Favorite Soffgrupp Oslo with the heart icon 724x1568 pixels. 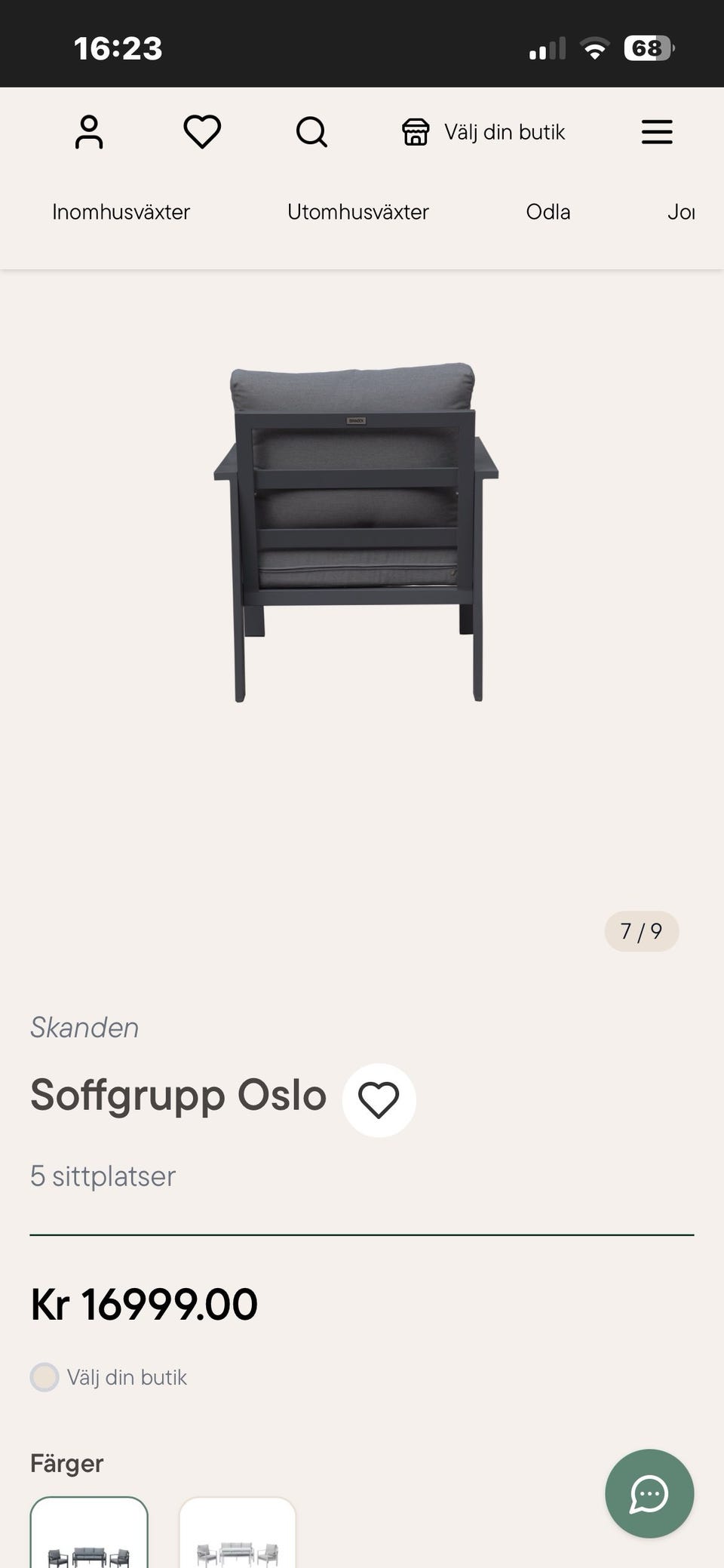[379, 1099]
